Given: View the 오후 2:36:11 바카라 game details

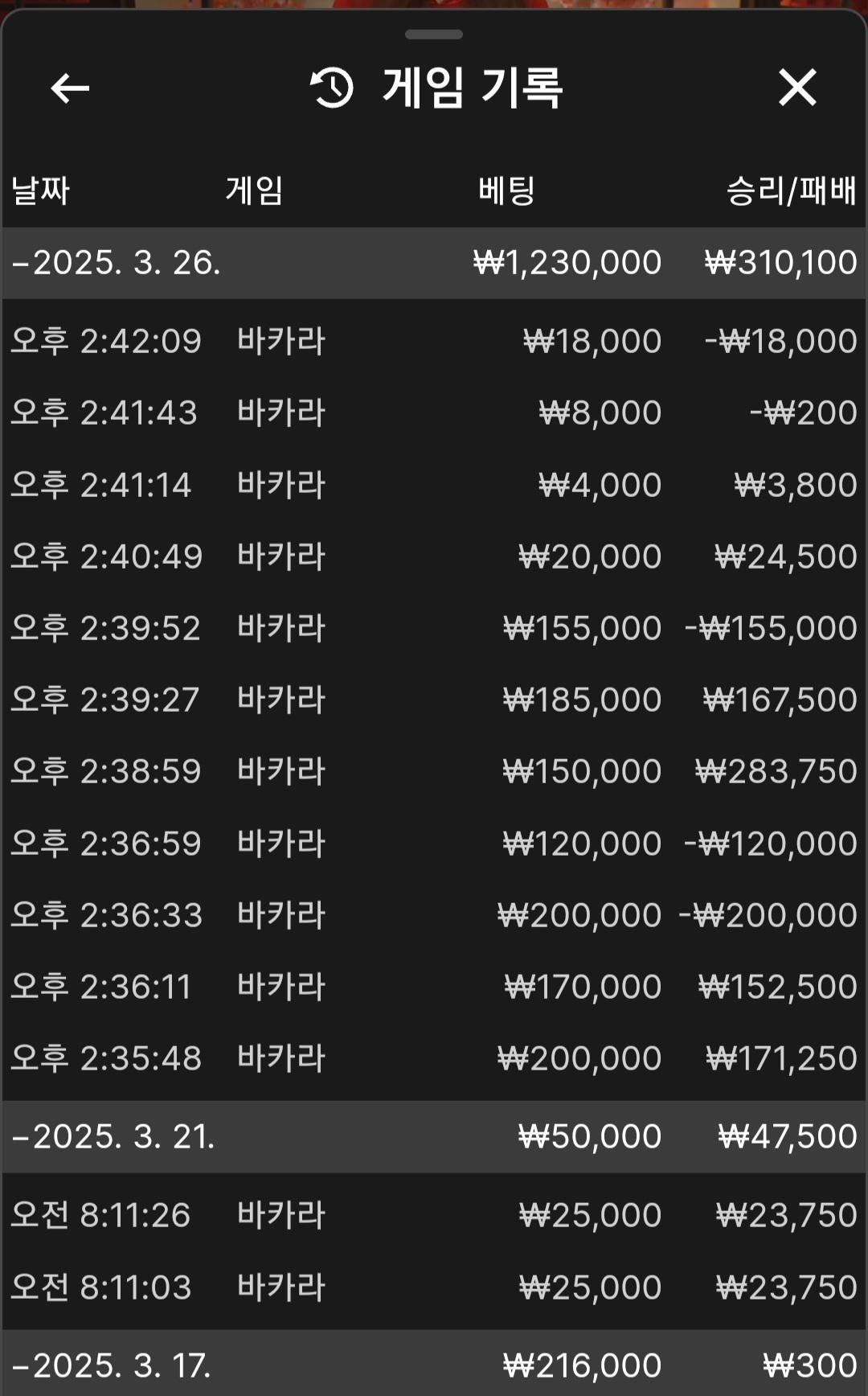Looking at the screenshot, I should pos(434,987).
